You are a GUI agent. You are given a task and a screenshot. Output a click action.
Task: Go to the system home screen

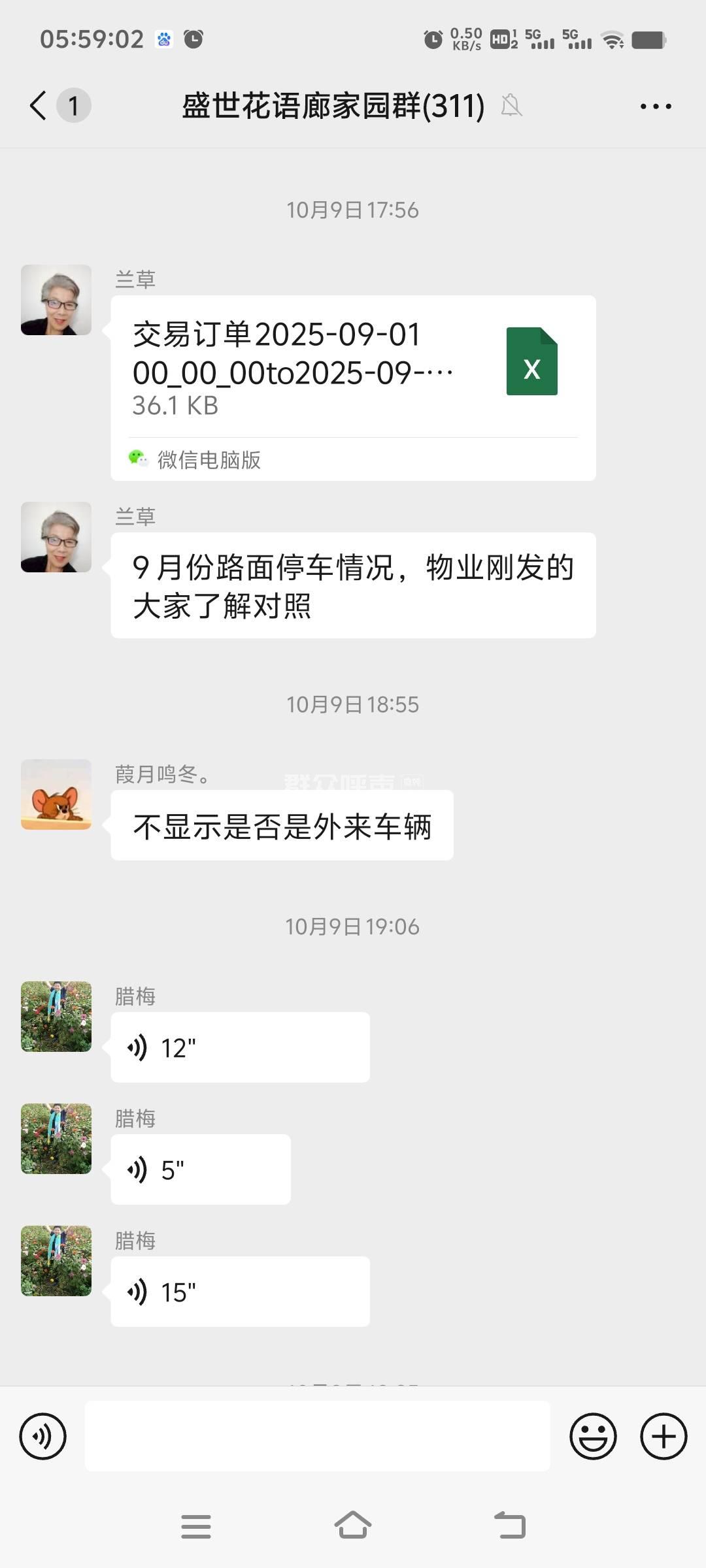[353, 1526]
